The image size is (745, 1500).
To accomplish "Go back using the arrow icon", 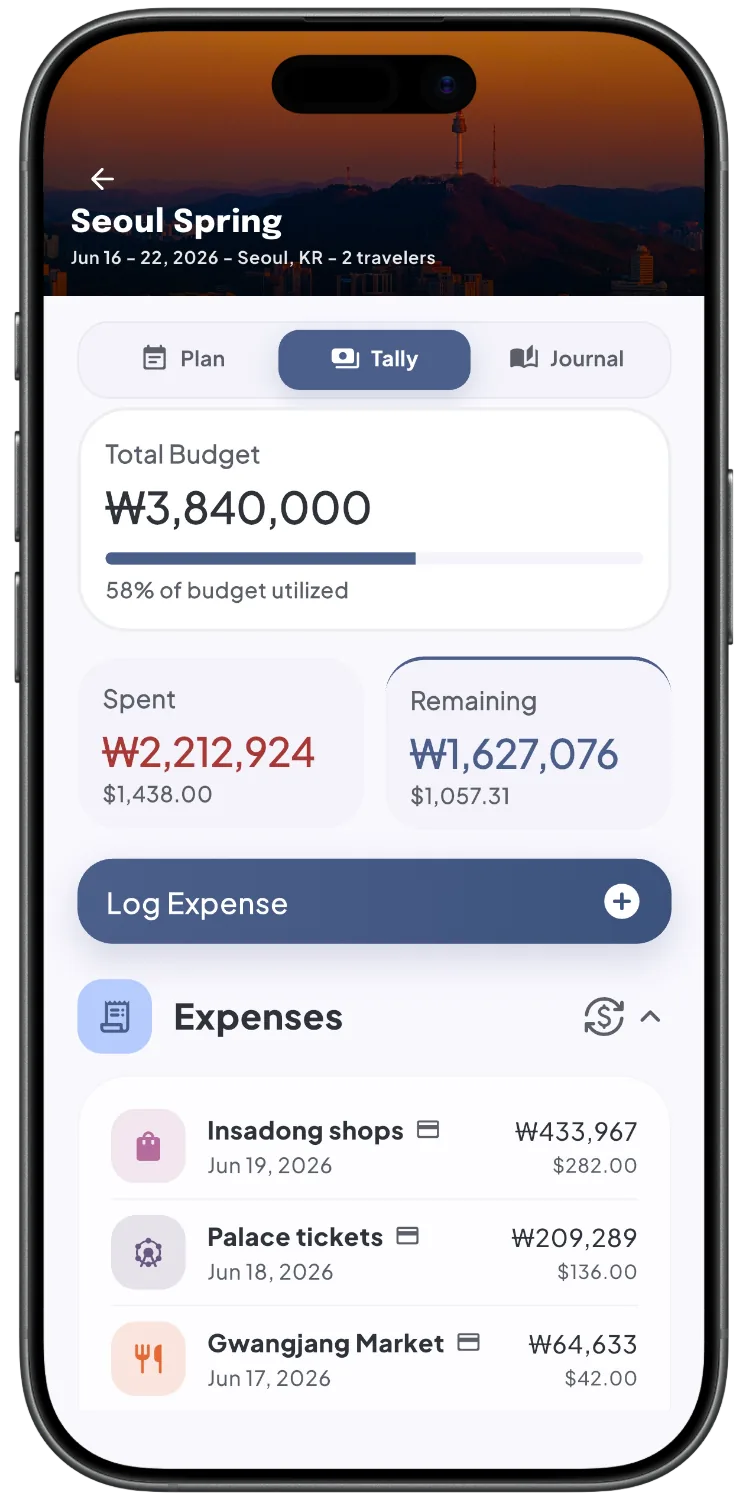I will pos(102,179).
